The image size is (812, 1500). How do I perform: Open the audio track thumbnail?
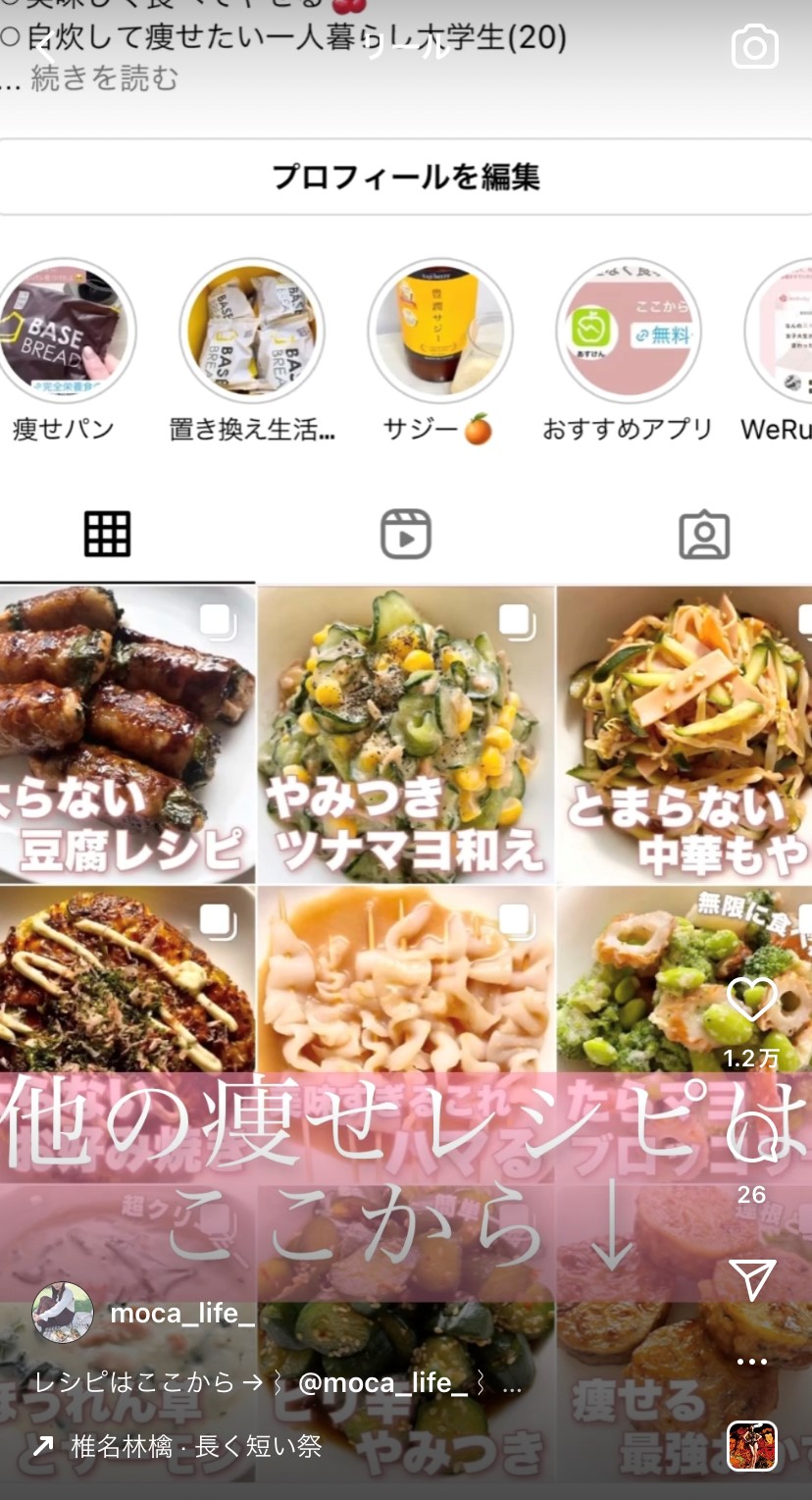[752, 1446]
